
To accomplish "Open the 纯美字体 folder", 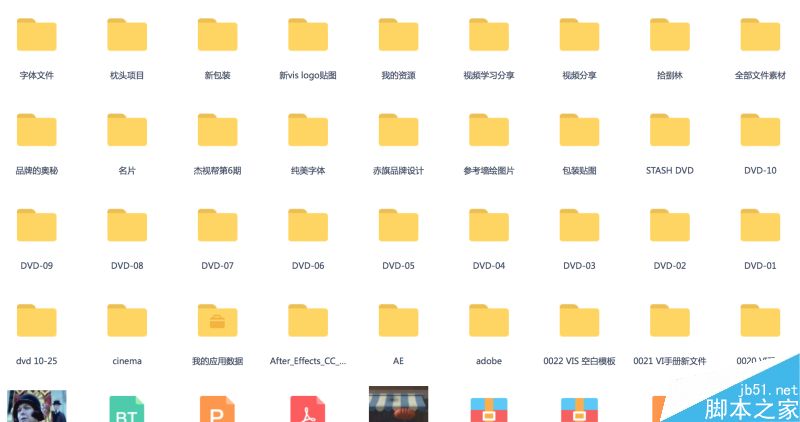I will click(x=307, y=131).
